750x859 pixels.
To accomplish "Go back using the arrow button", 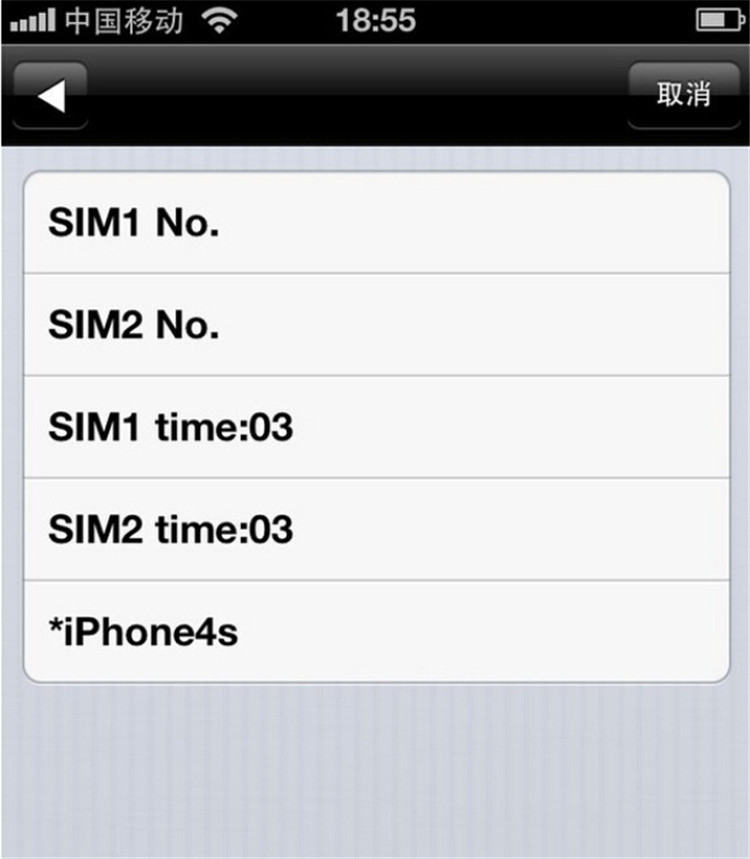I will (x=50, y=96).
